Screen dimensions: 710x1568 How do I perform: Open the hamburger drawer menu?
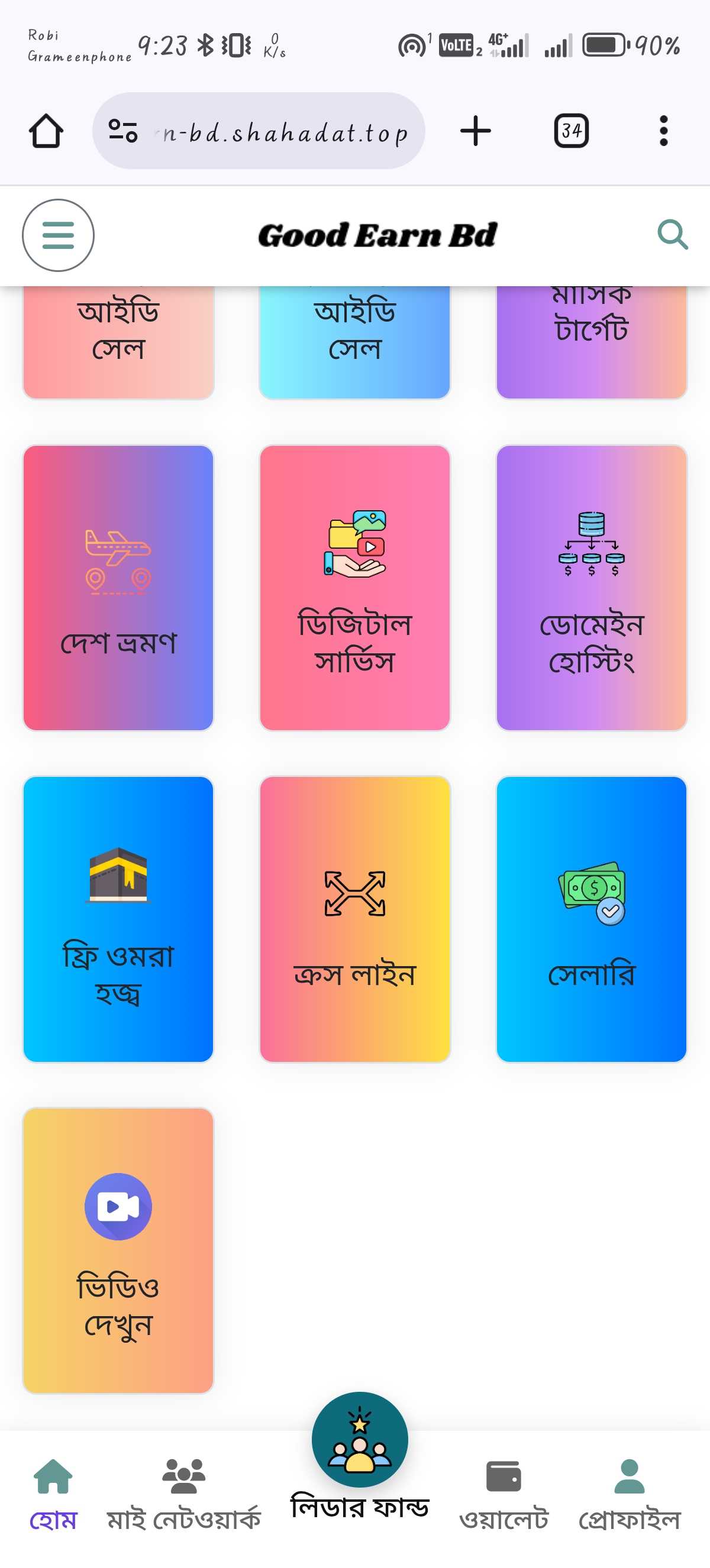coord(58,235)
